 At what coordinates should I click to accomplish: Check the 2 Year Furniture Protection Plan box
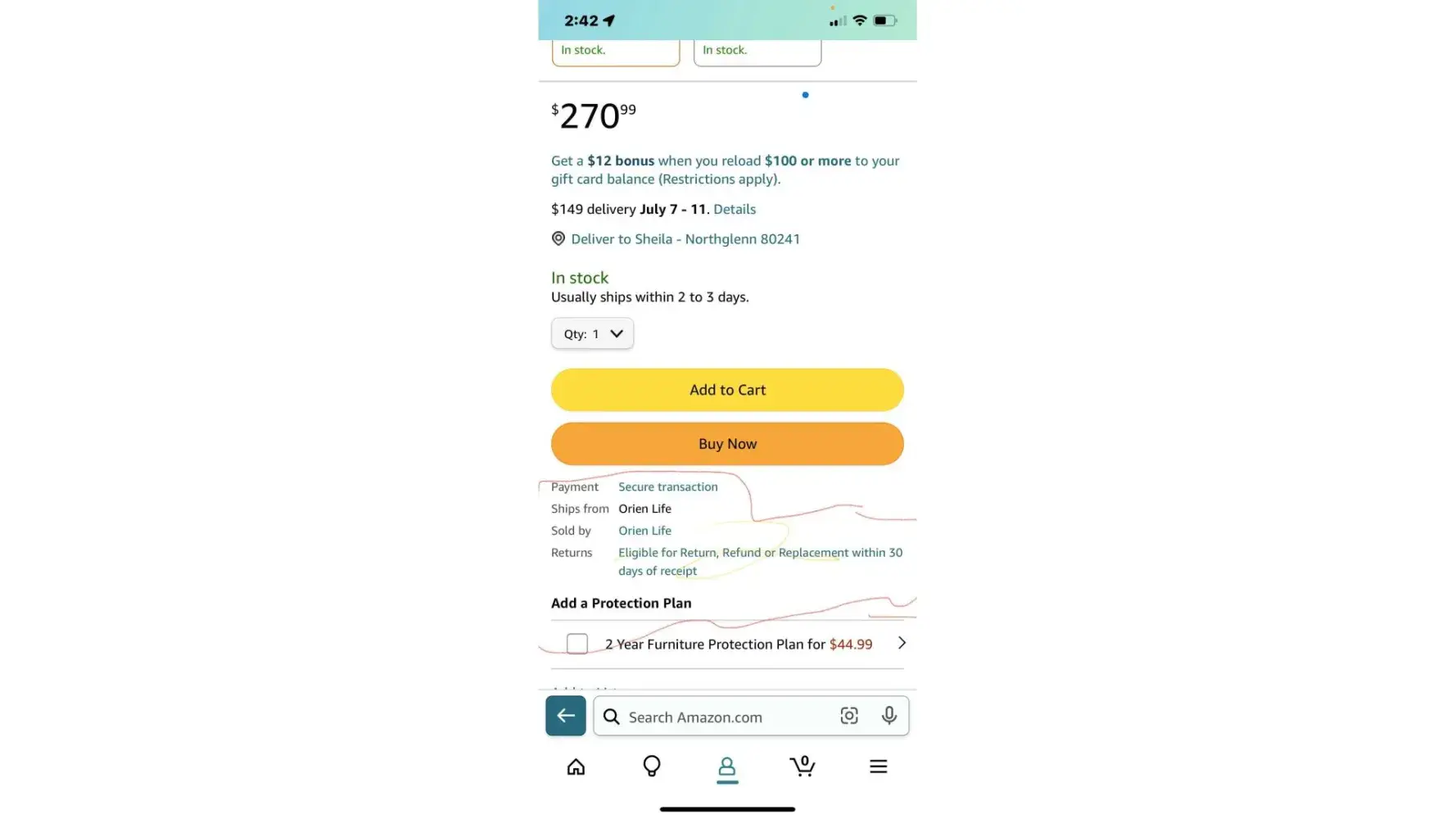tap(577, 644)
